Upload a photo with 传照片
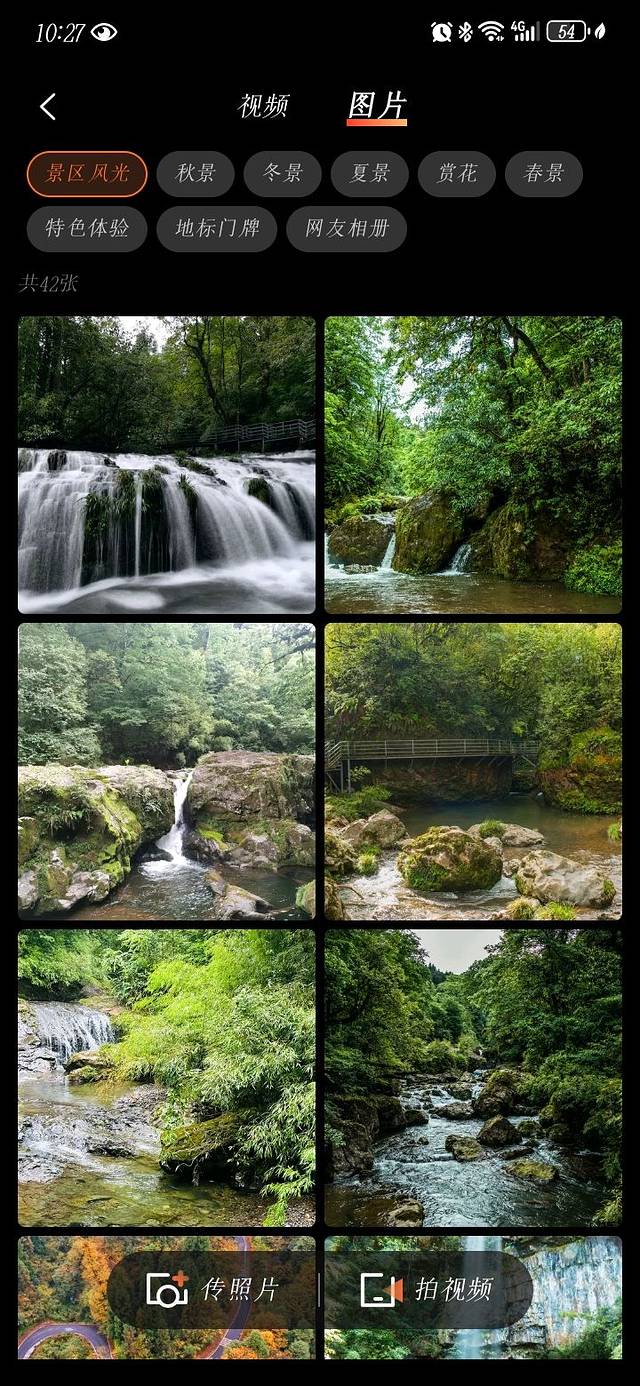 (213, 1290)
